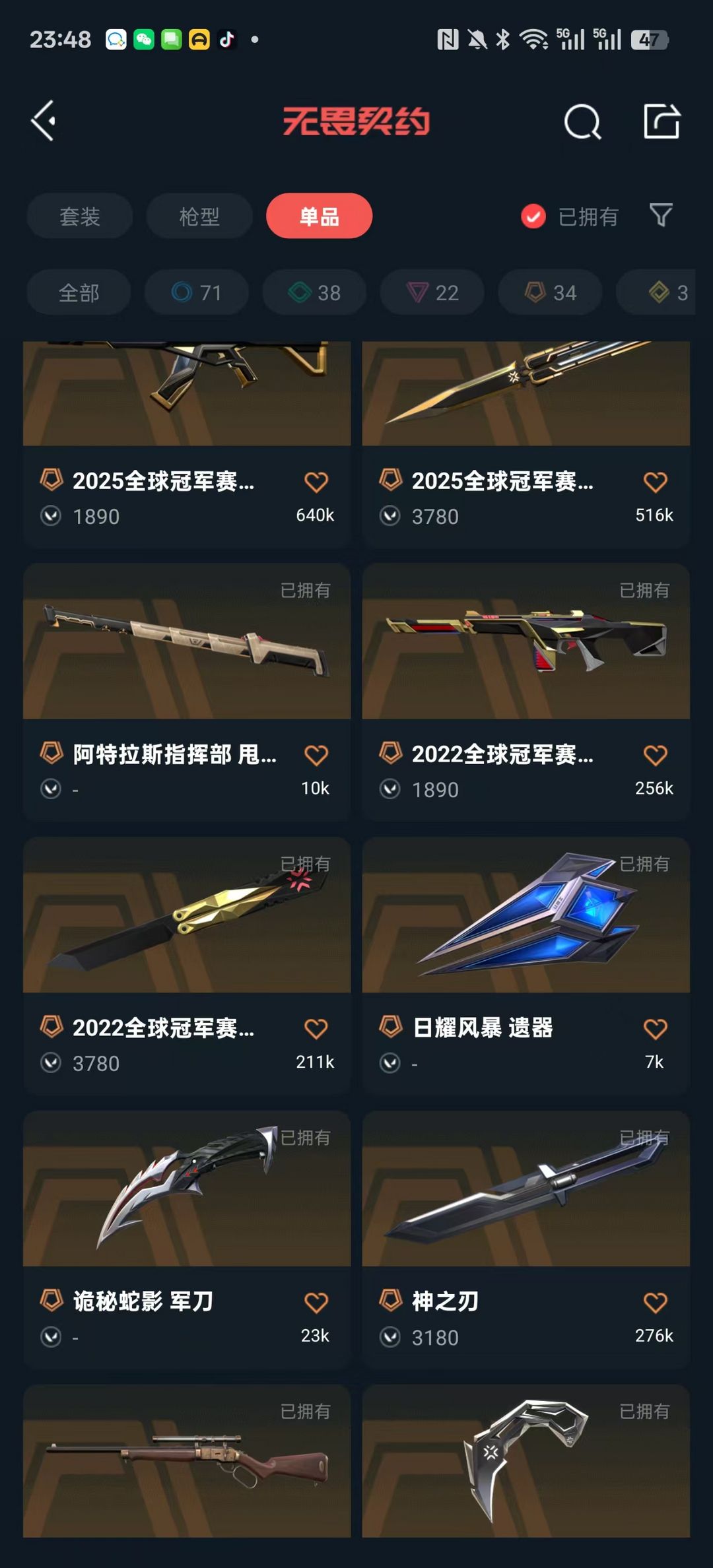Switch to the 套装 tab
713x1568 pixels.
coord(79,216)
